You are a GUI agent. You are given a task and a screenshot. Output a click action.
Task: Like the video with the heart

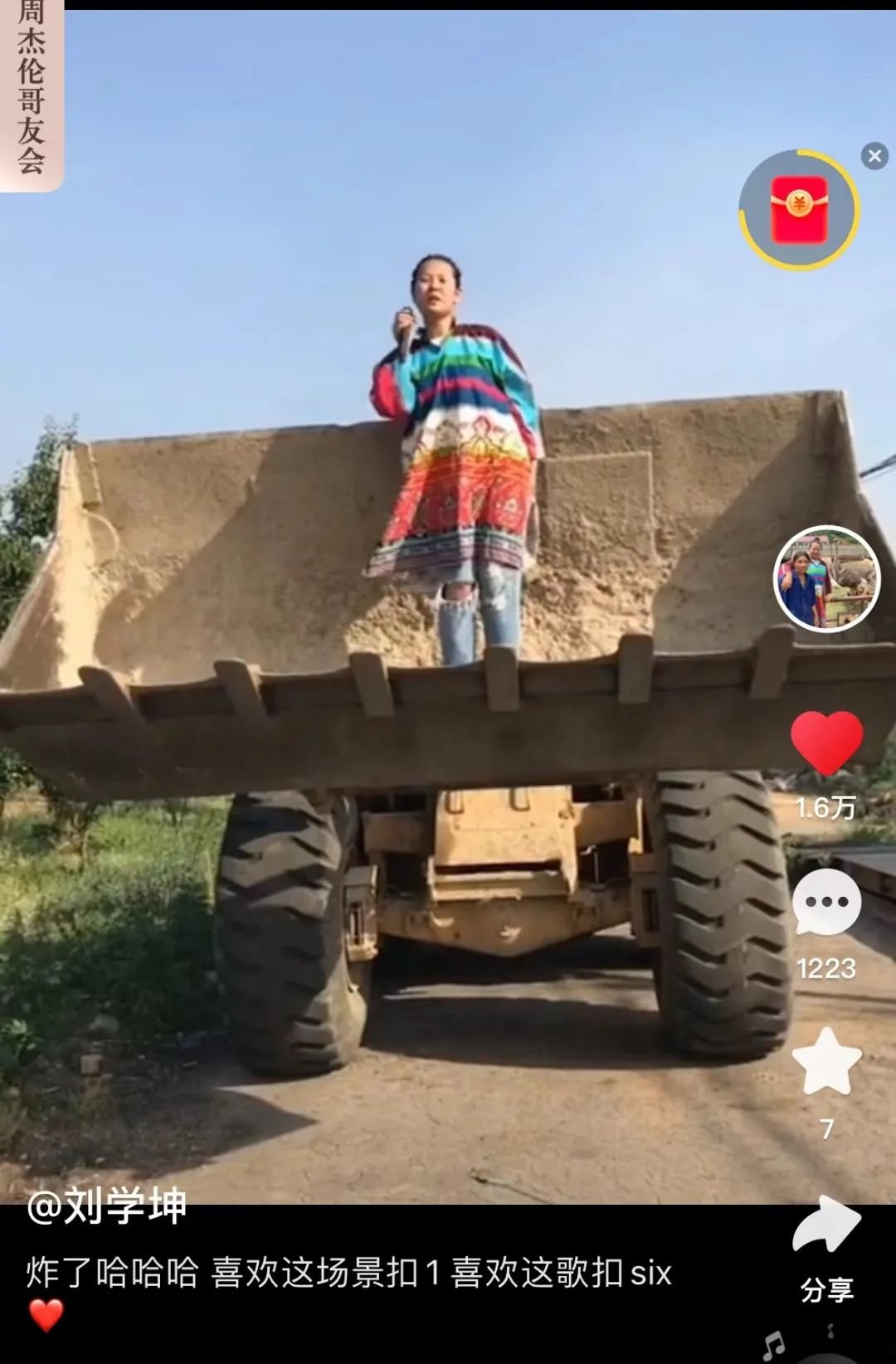tap(826, 743)
